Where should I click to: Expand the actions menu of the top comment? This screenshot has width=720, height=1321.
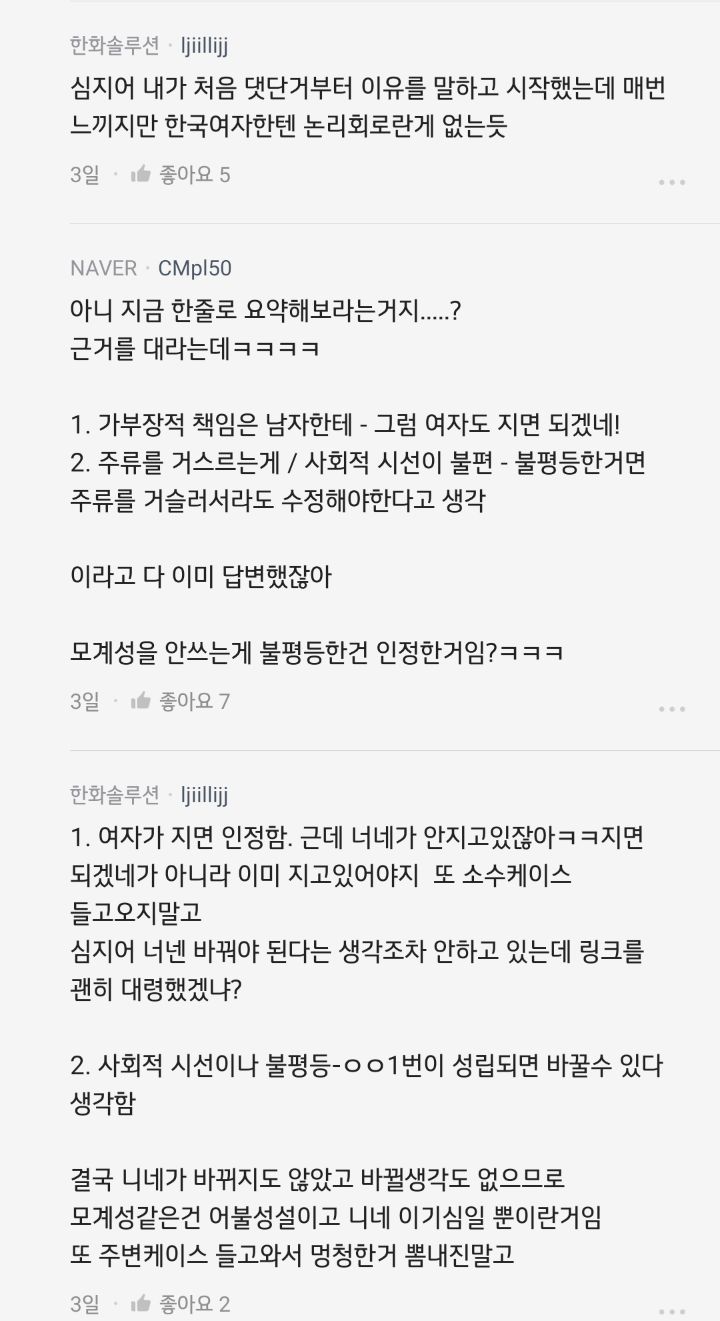pos(671,181)
